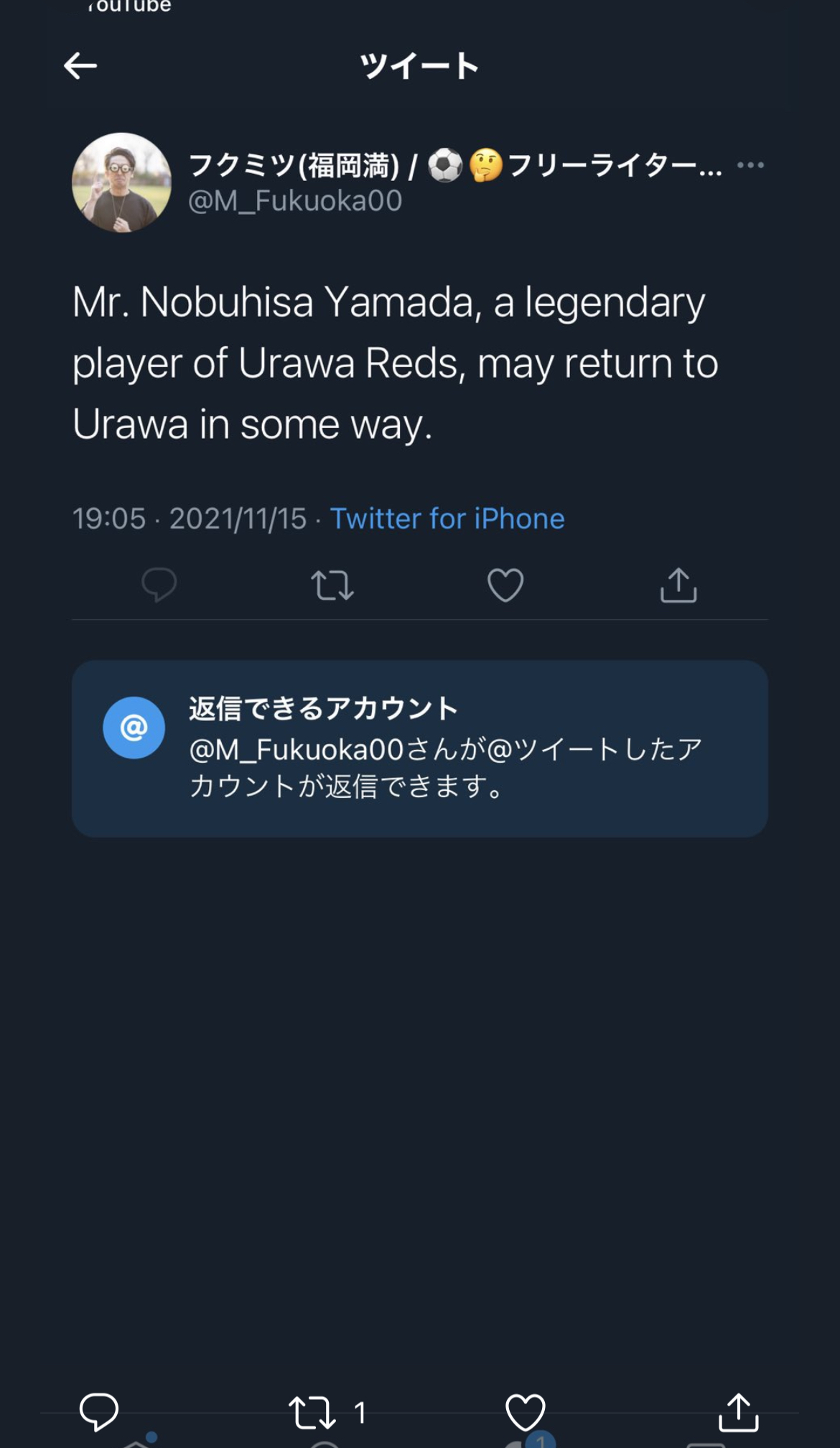This screenshot has height=1448, width=840.
Task: Share the tweet via the icon below the timestamp
Action: (x=678, y=585)
